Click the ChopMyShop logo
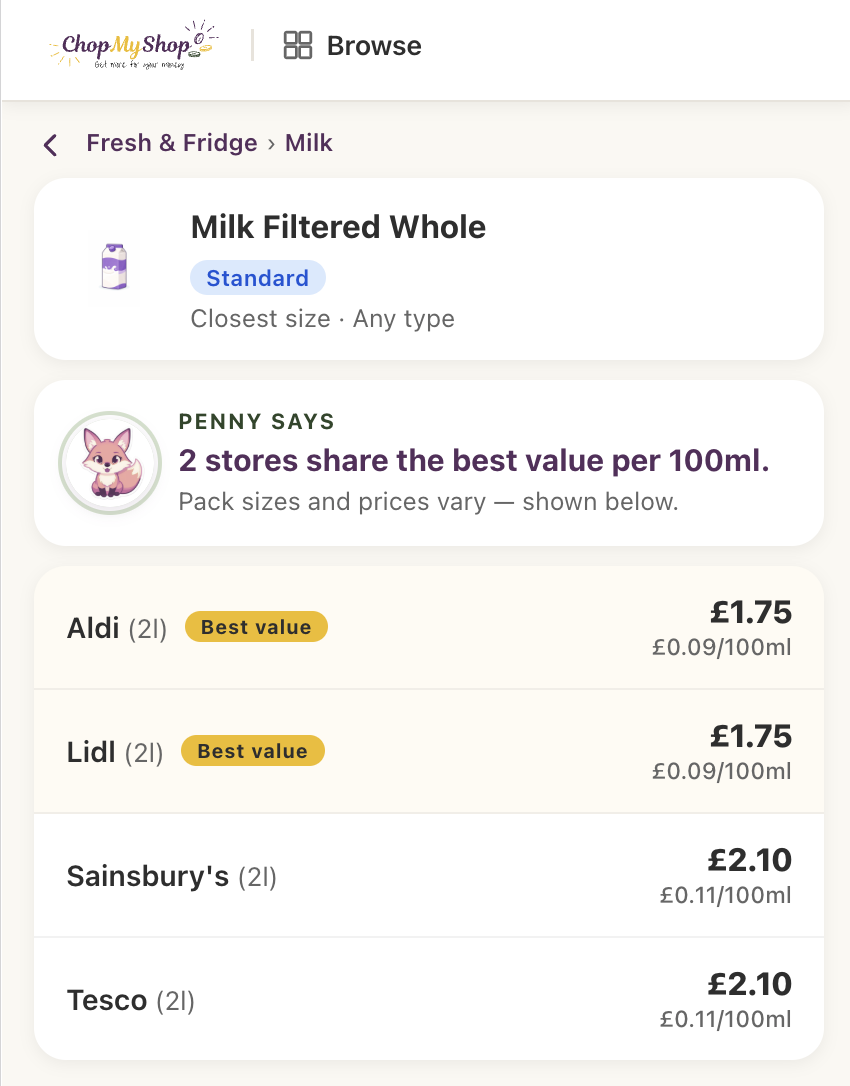Image resolution: width=850 pixels, height=1086 pixels. point(131,45)
